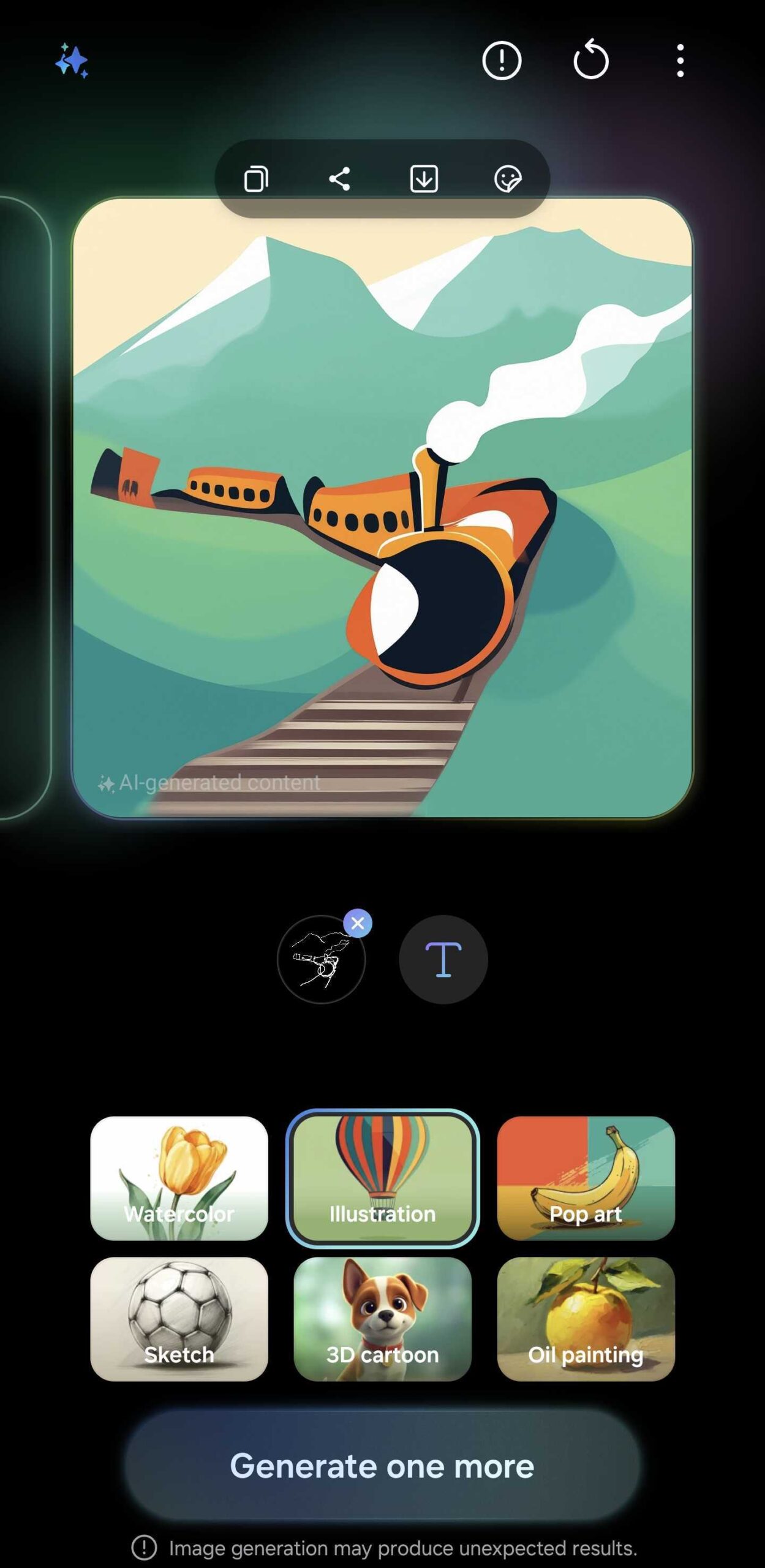Select the Watercolor style
Screen dimensions: 765x1568
[x=179, y=1178]
